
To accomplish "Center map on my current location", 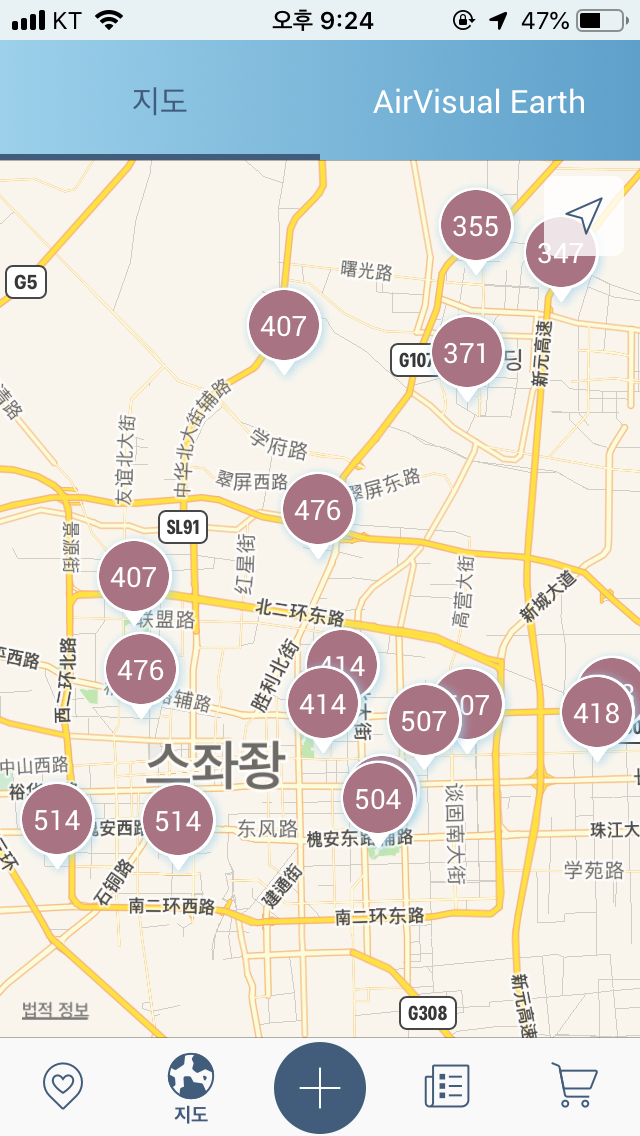I will 583,215.
